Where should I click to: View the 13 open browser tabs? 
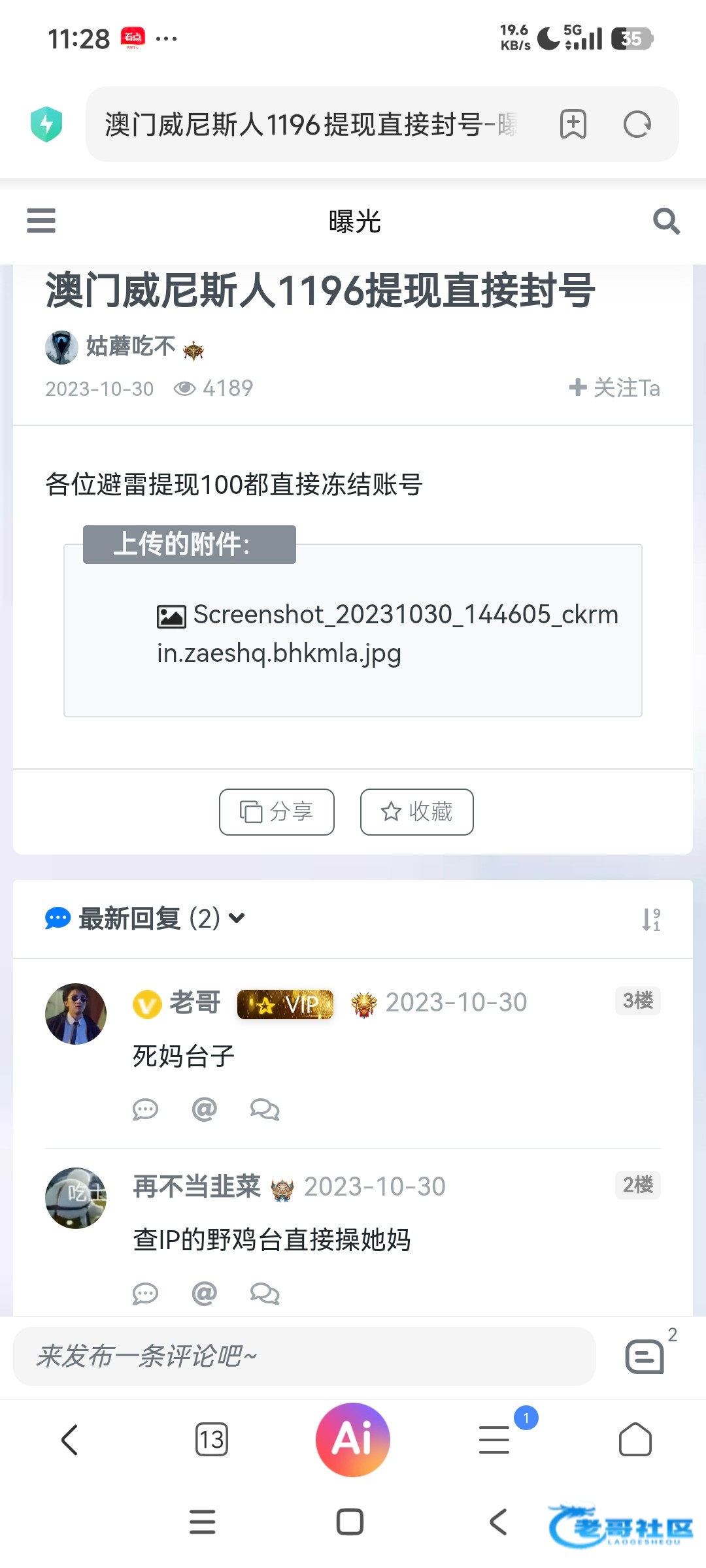212,1440
